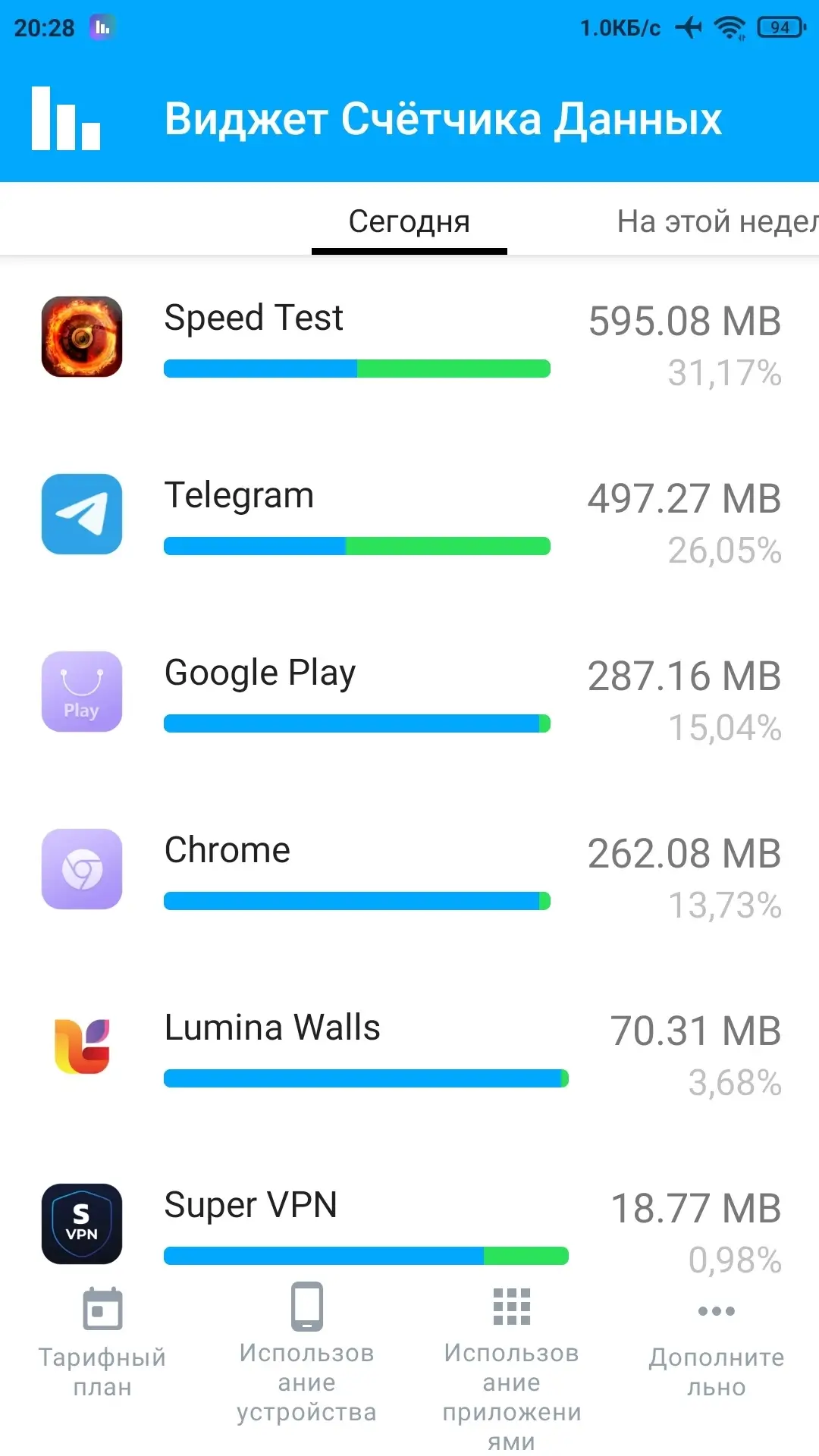This screenshot has width=819, height=1456.
Task: Go to the Тарифный план tab
Action: tap(102, 1342)
